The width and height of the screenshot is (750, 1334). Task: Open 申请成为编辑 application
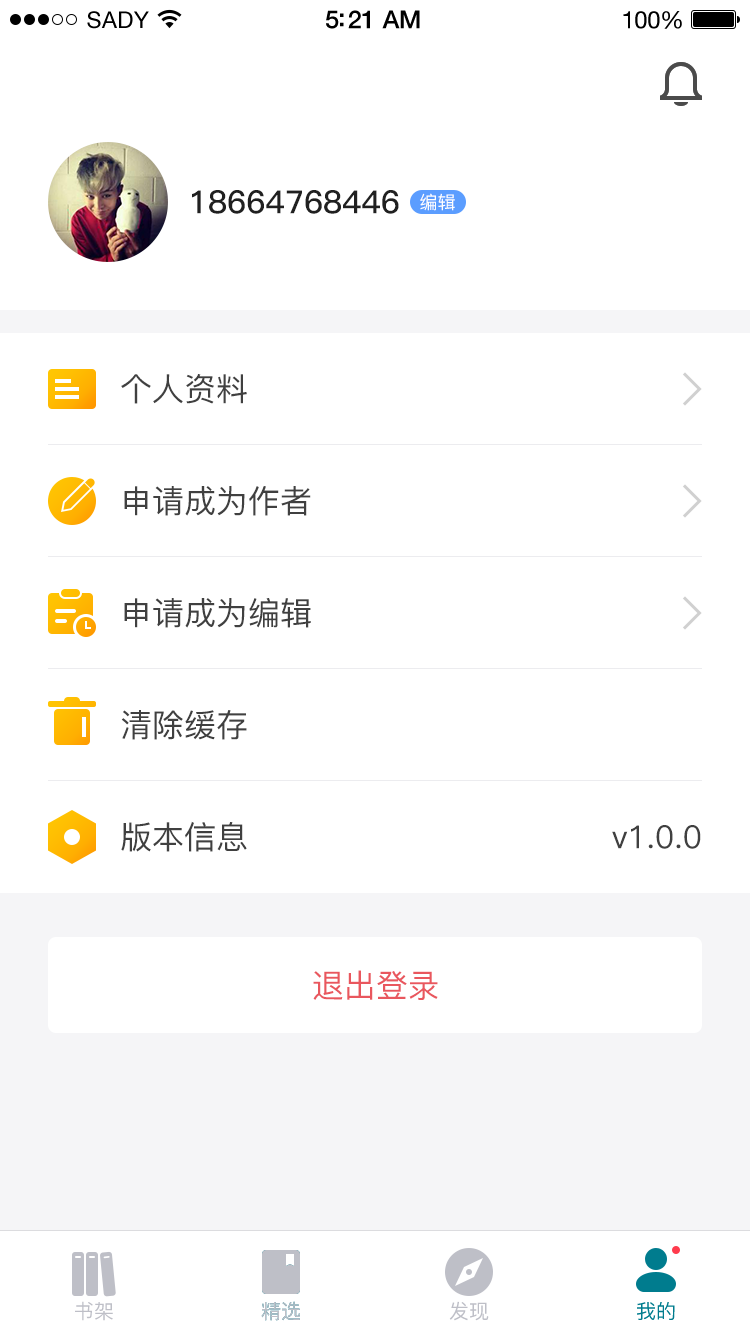coord(375,613)
